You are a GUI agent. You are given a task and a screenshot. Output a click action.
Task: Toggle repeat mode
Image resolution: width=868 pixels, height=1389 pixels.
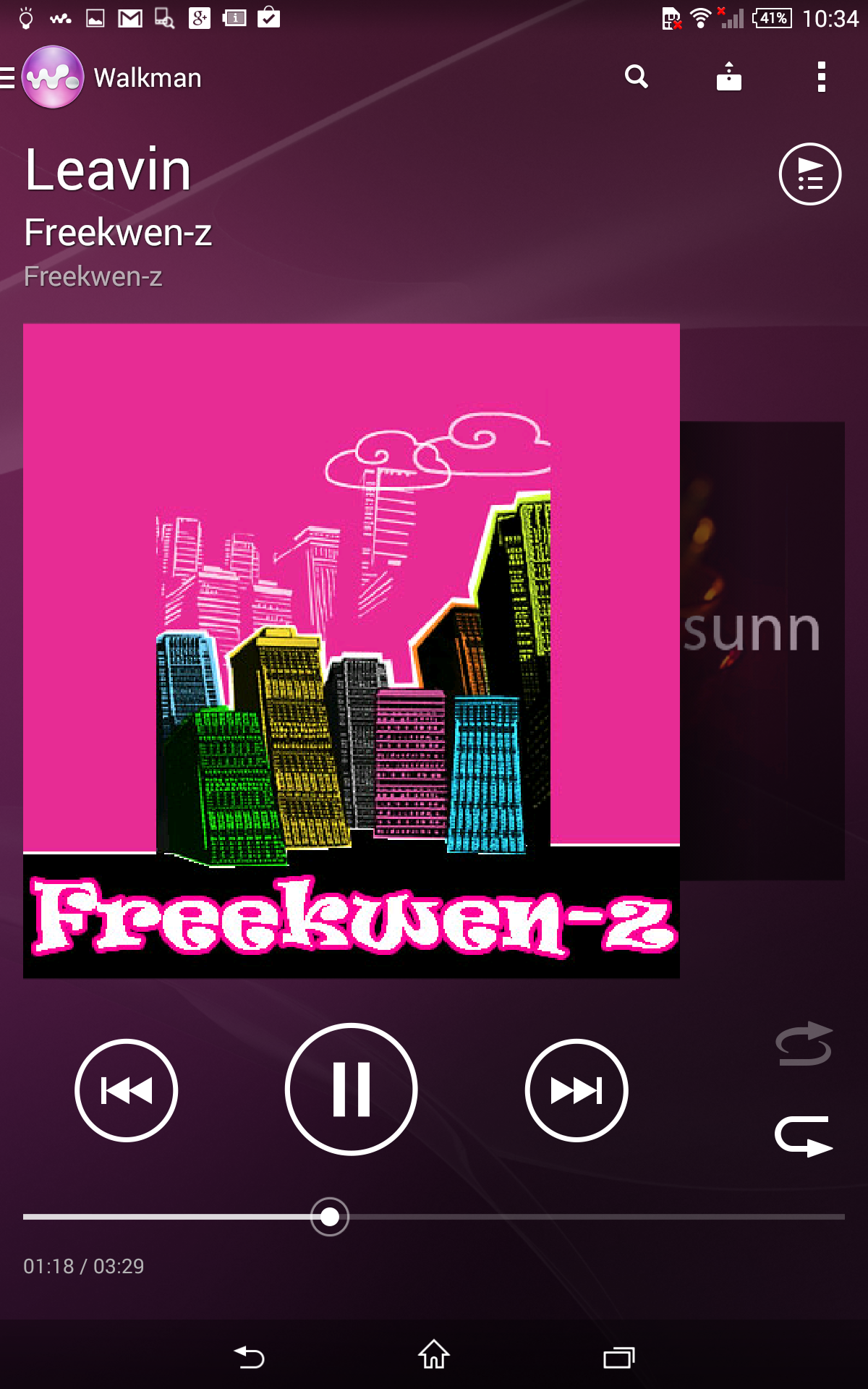click(804, 1136)
